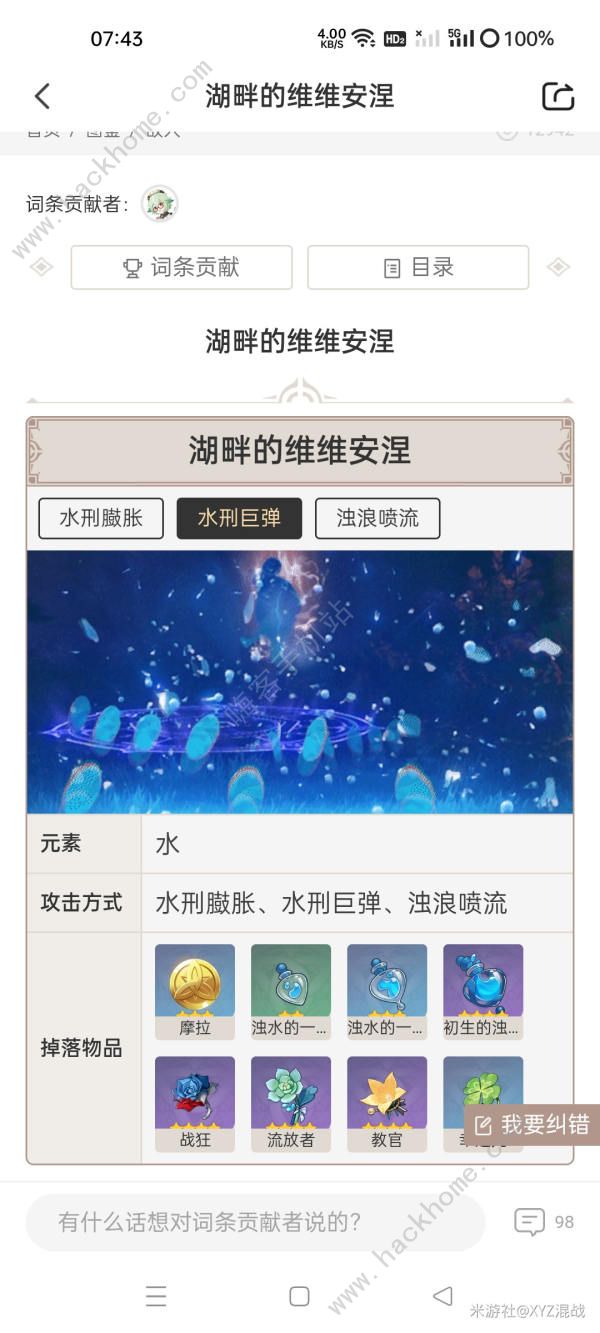View the 战狂 artifact item
This screenshot has height=1333, width=600.
tap(195, 1103)
